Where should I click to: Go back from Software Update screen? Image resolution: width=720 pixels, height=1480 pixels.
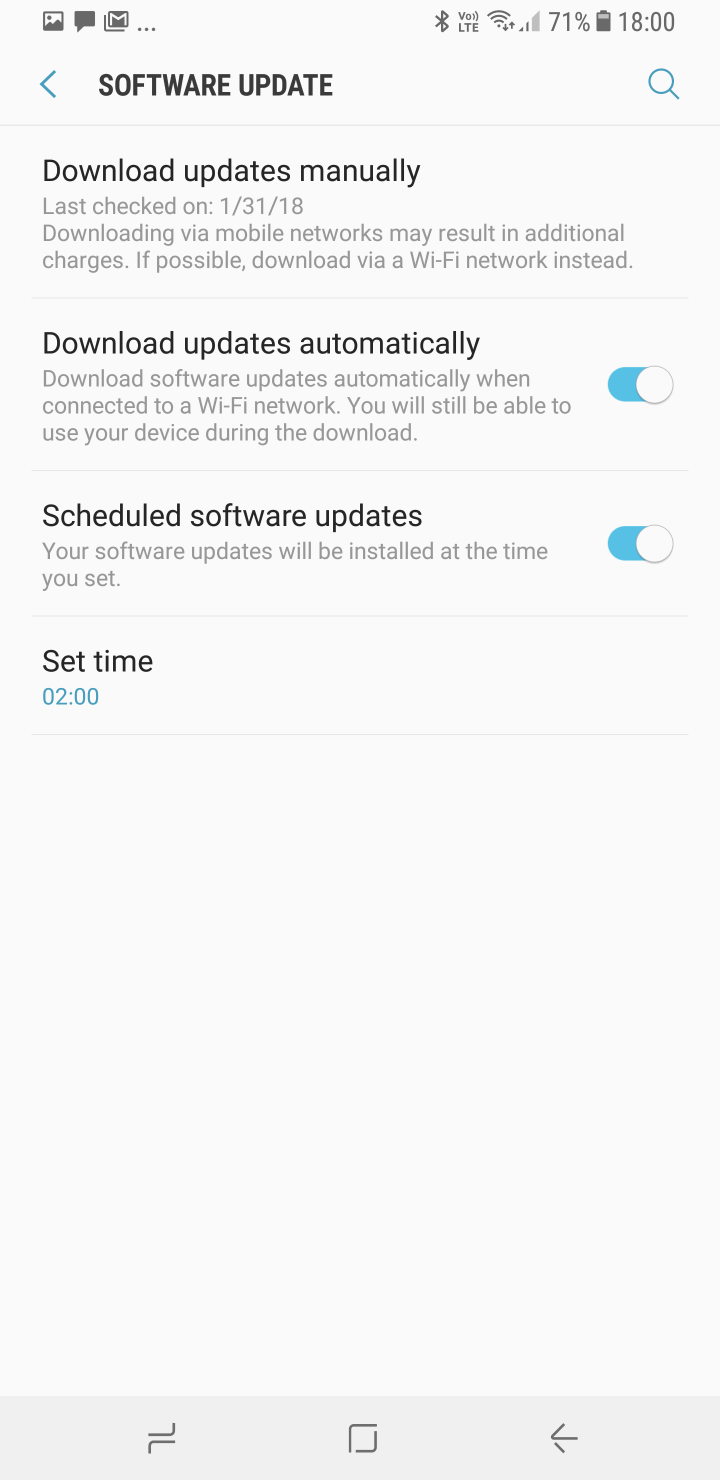coord(48,85)
